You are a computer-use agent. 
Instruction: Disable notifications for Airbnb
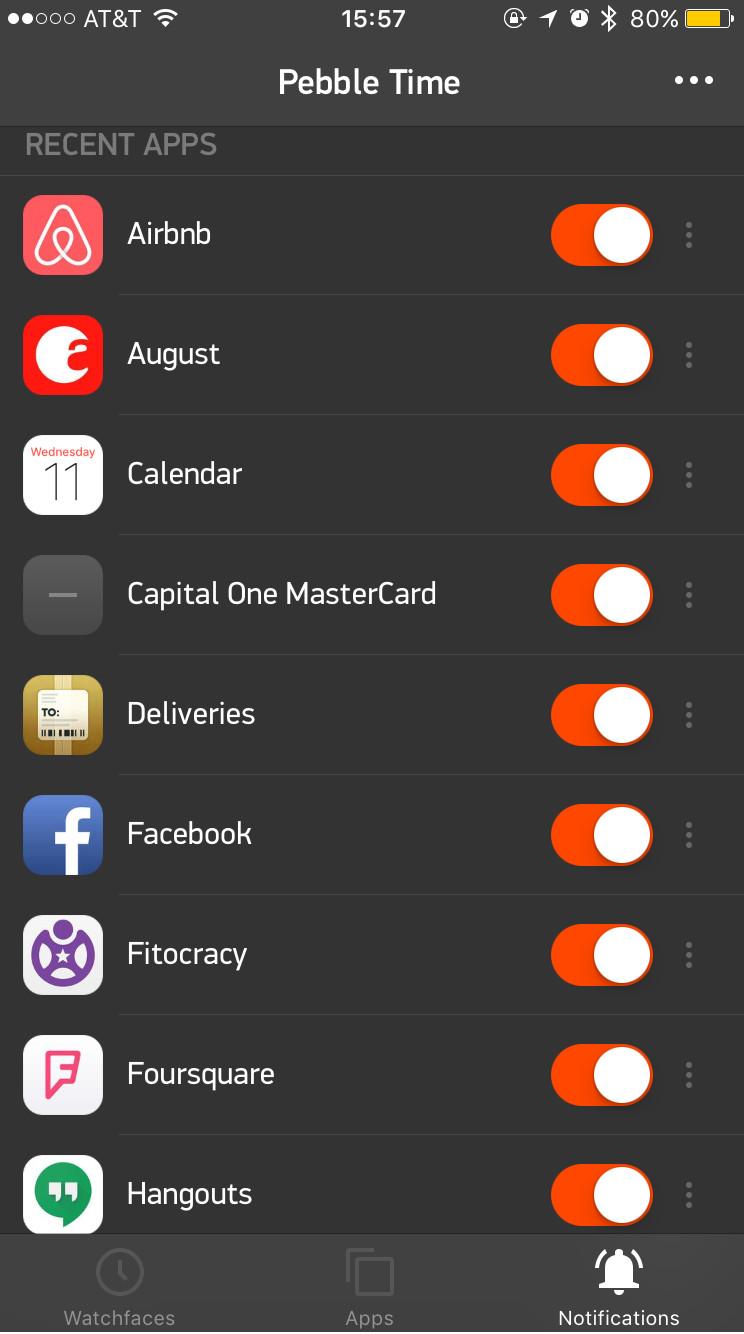point(601,235)
